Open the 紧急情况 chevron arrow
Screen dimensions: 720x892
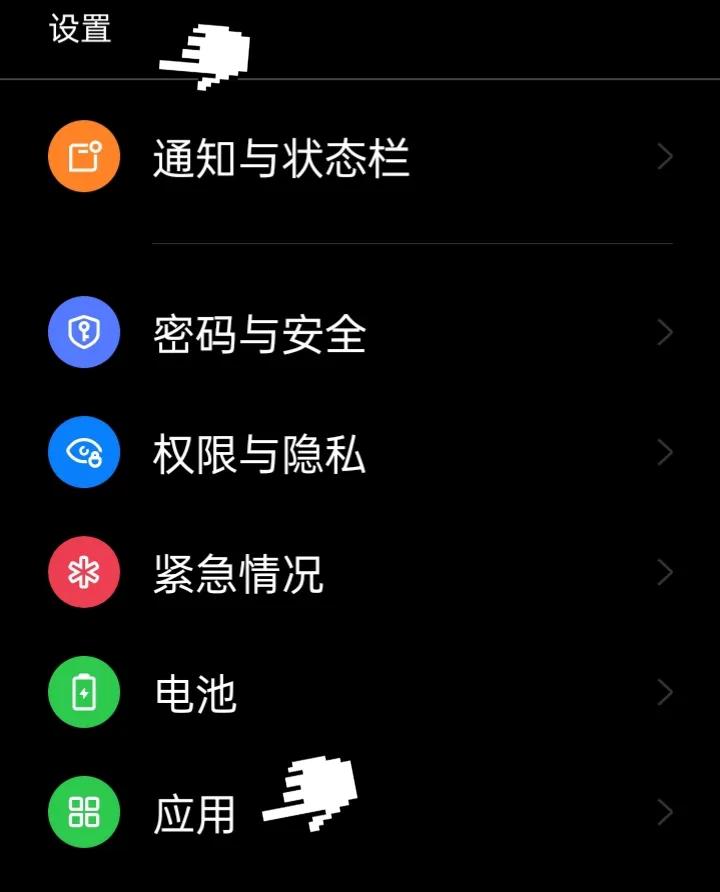click(664, 572)
